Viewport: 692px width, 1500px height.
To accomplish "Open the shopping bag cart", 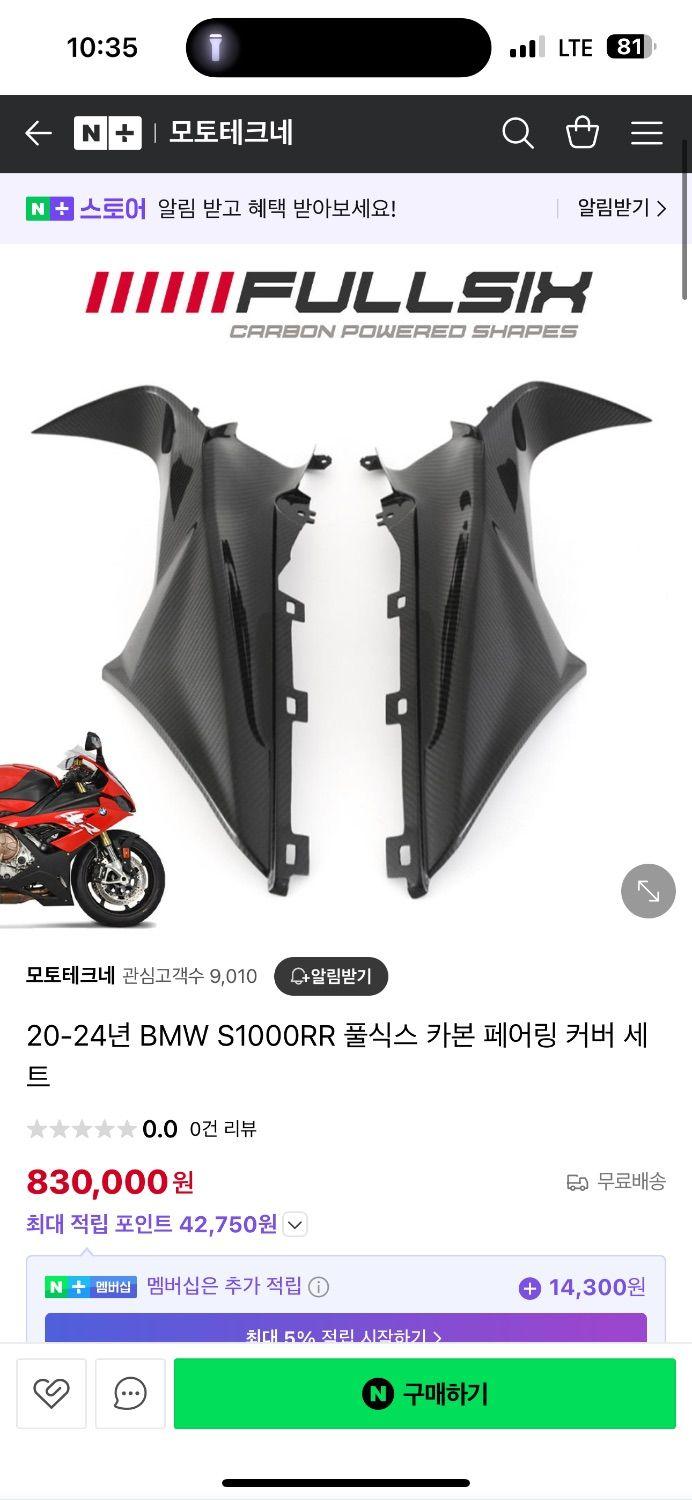I will (582, 133).
